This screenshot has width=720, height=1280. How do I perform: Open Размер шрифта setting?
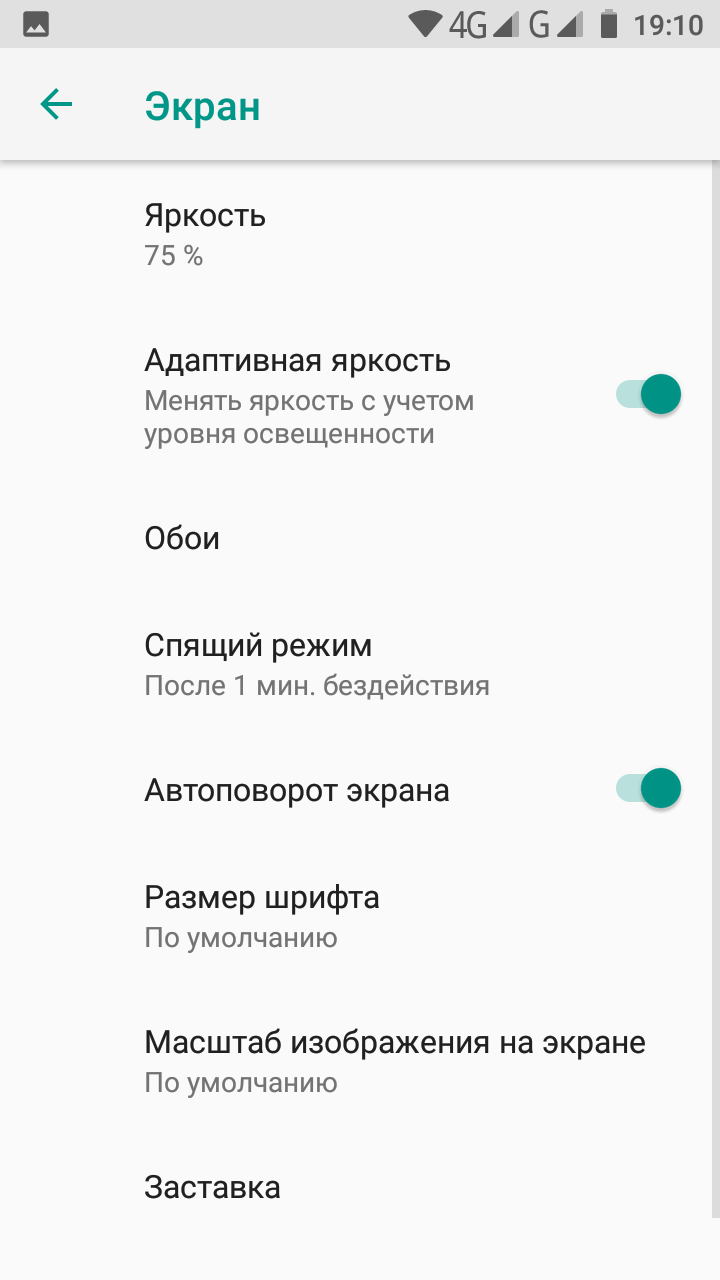360,916
